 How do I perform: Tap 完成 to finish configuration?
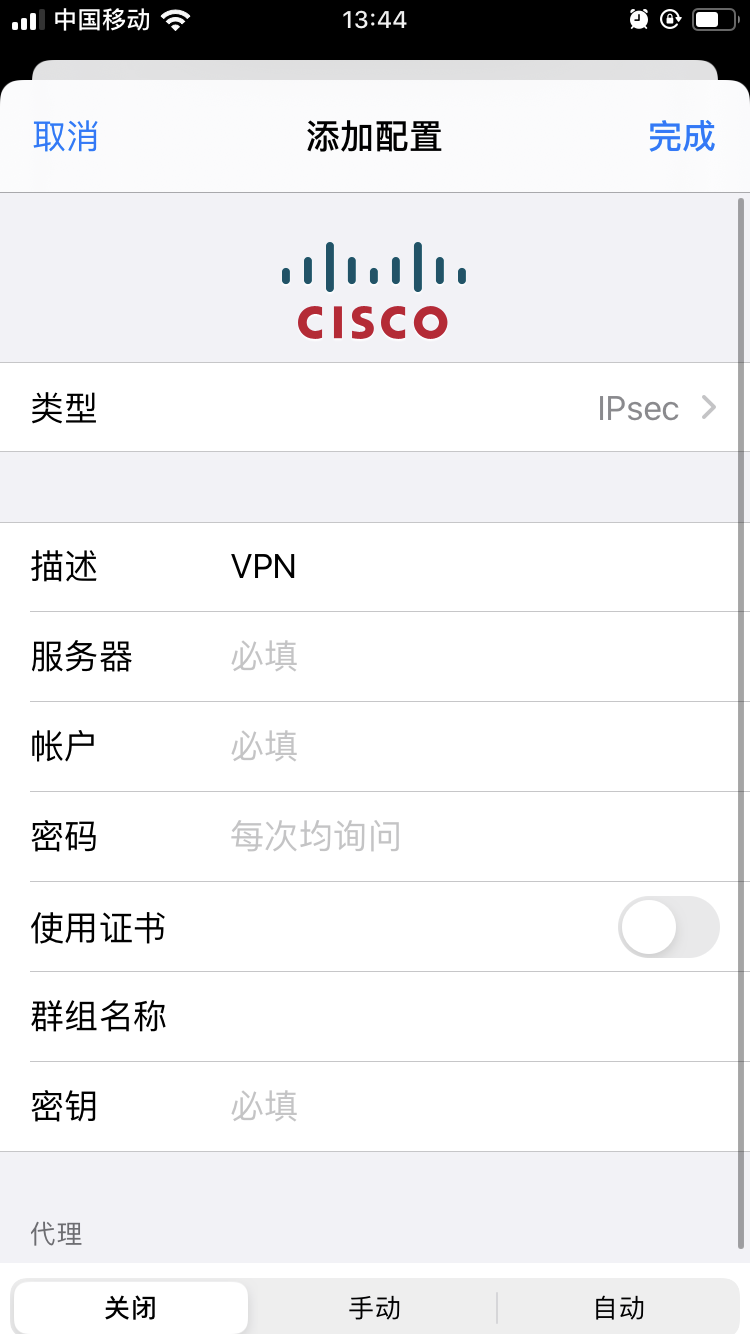[x=682, y=137]
